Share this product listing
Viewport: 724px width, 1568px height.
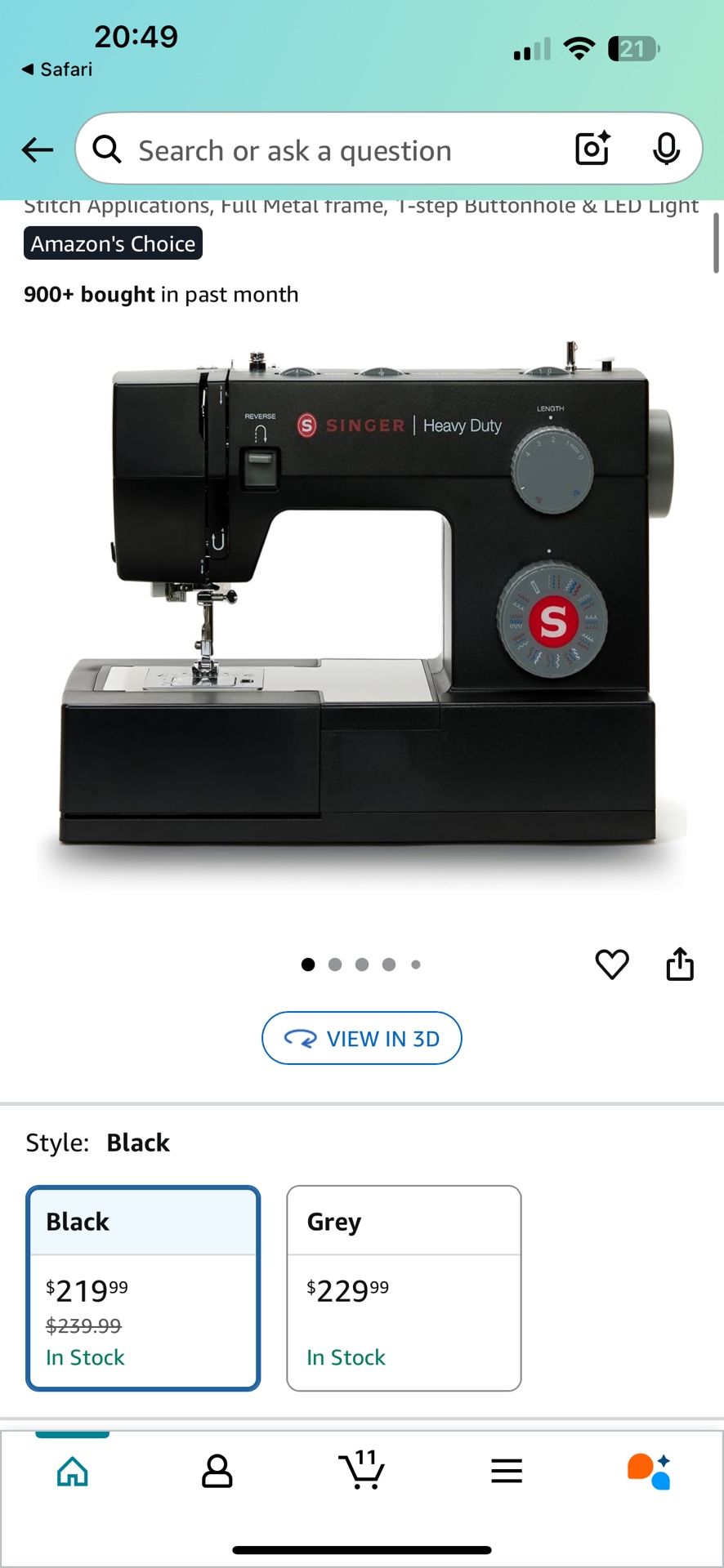680,964
